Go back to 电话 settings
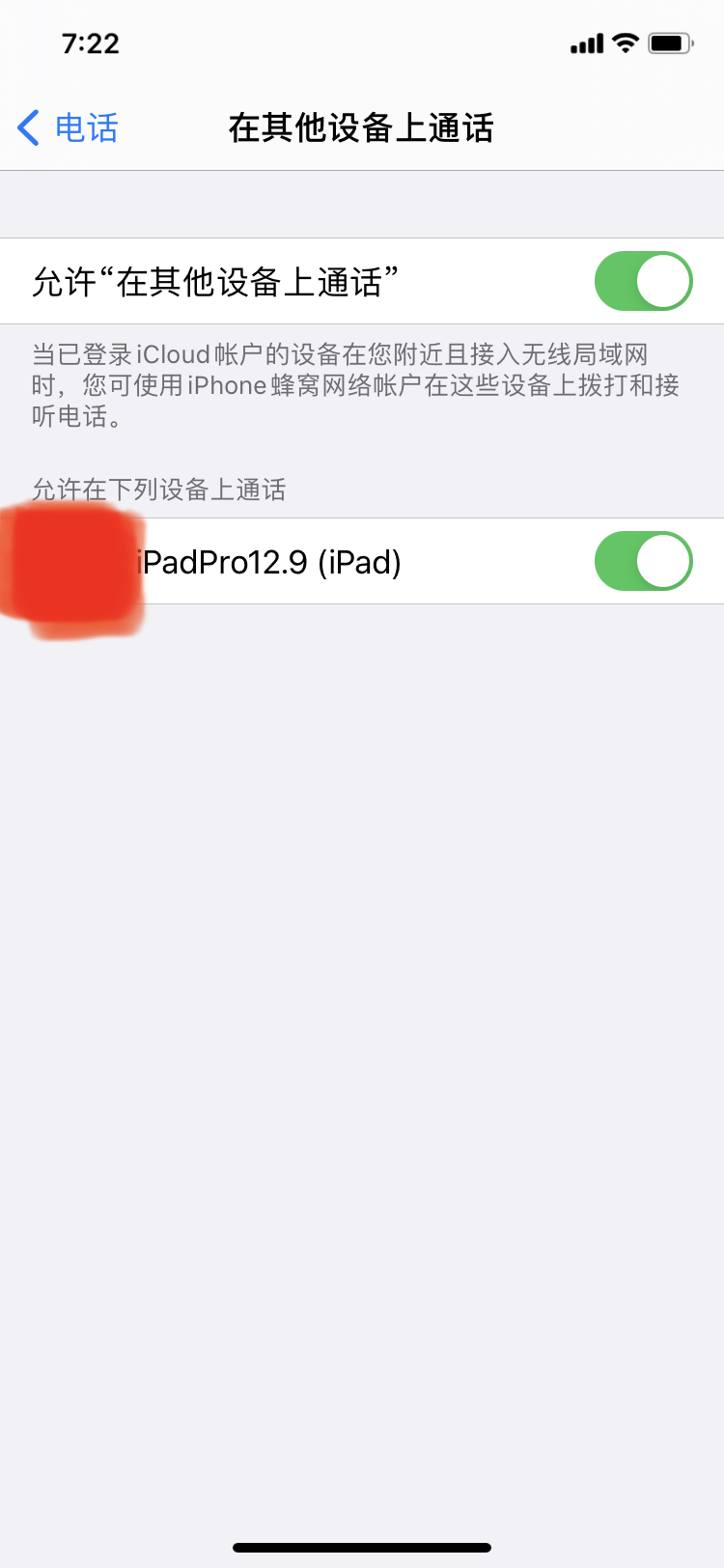 coord(68,128)
